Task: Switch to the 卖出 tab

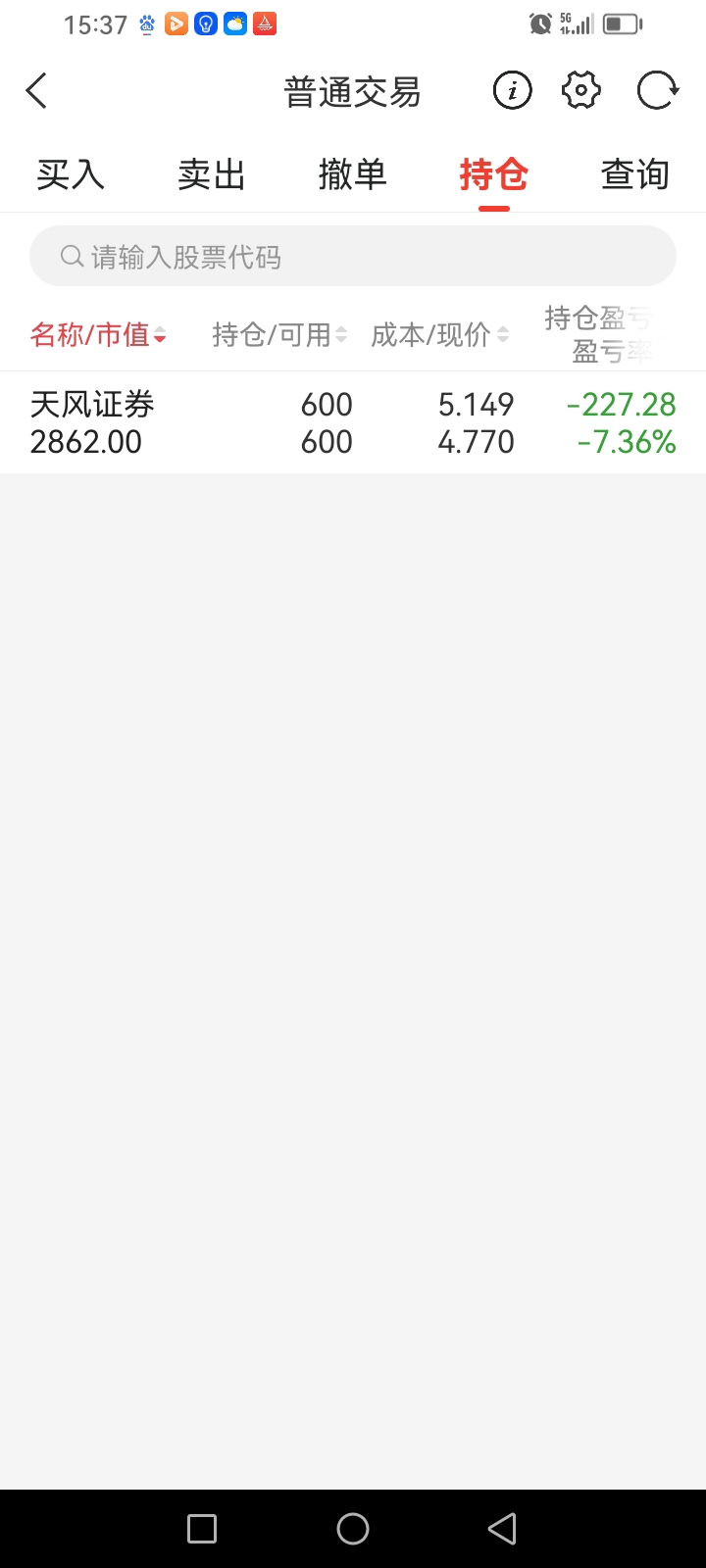Action: 212,174
